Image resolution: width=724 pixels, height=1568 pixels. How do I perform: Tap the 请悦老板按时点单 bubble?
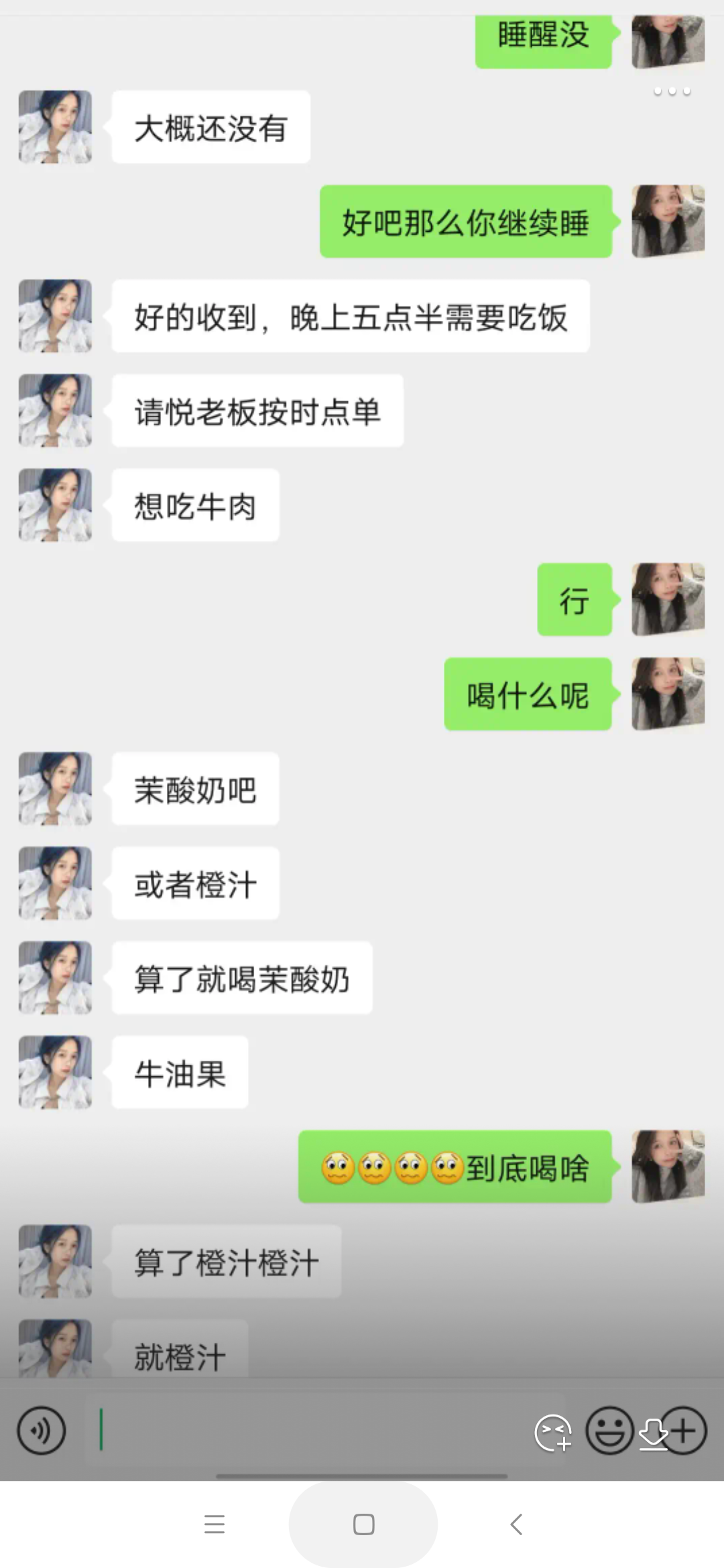pyautogui.click(x=257, y=411)
